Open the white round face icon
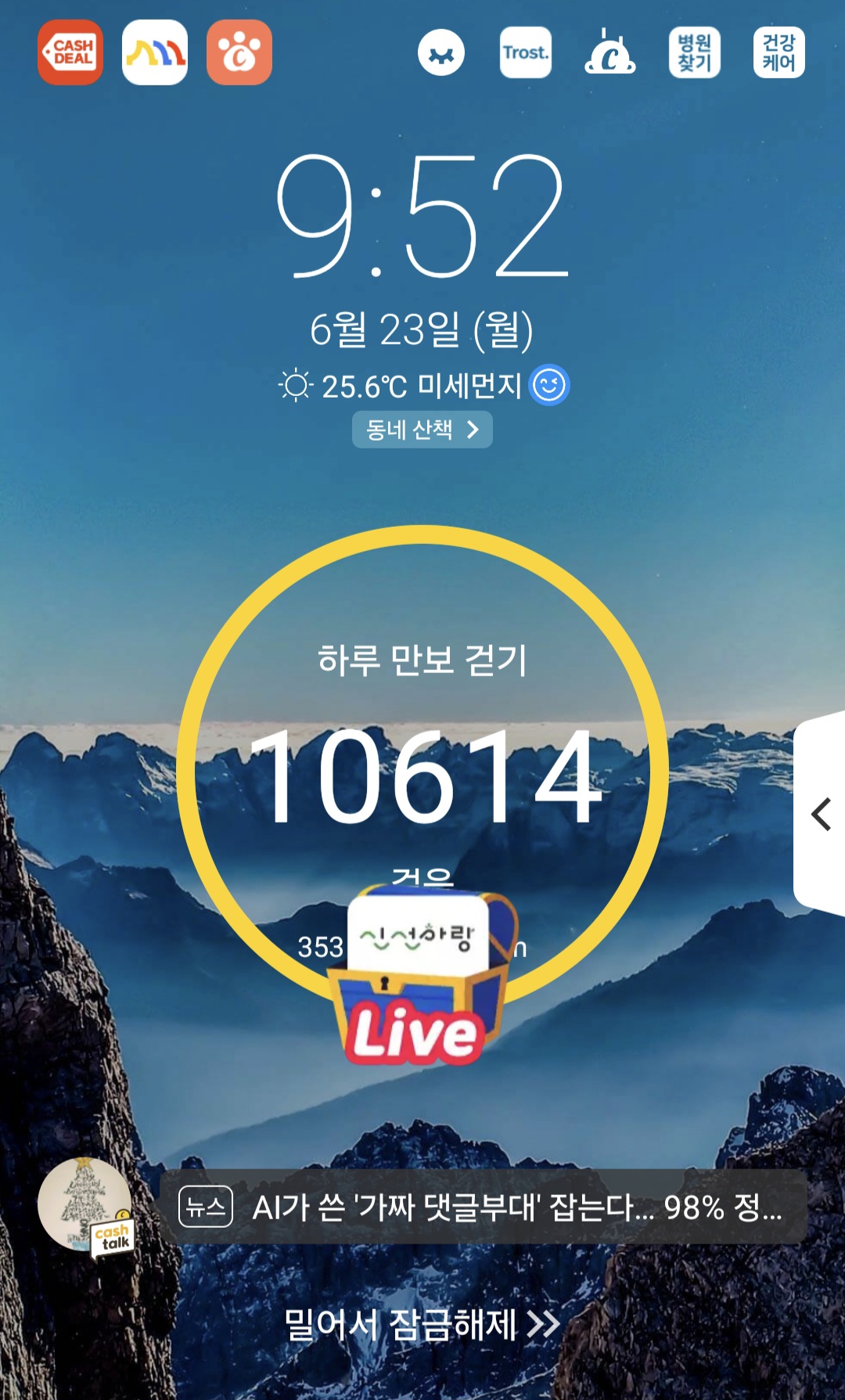Viewport: 845px width, 1400px height. coord(441,52)
